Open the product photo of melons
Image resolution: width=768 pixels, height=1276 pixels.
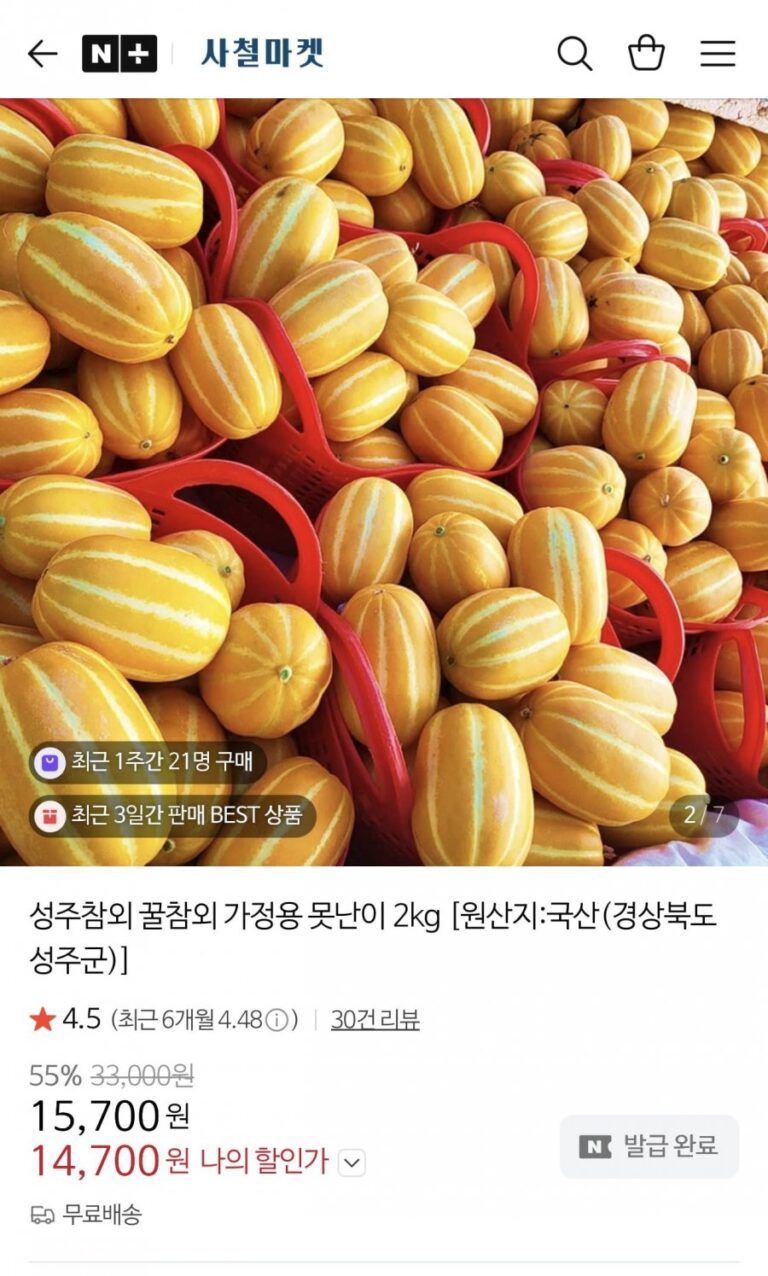(384, 480)
